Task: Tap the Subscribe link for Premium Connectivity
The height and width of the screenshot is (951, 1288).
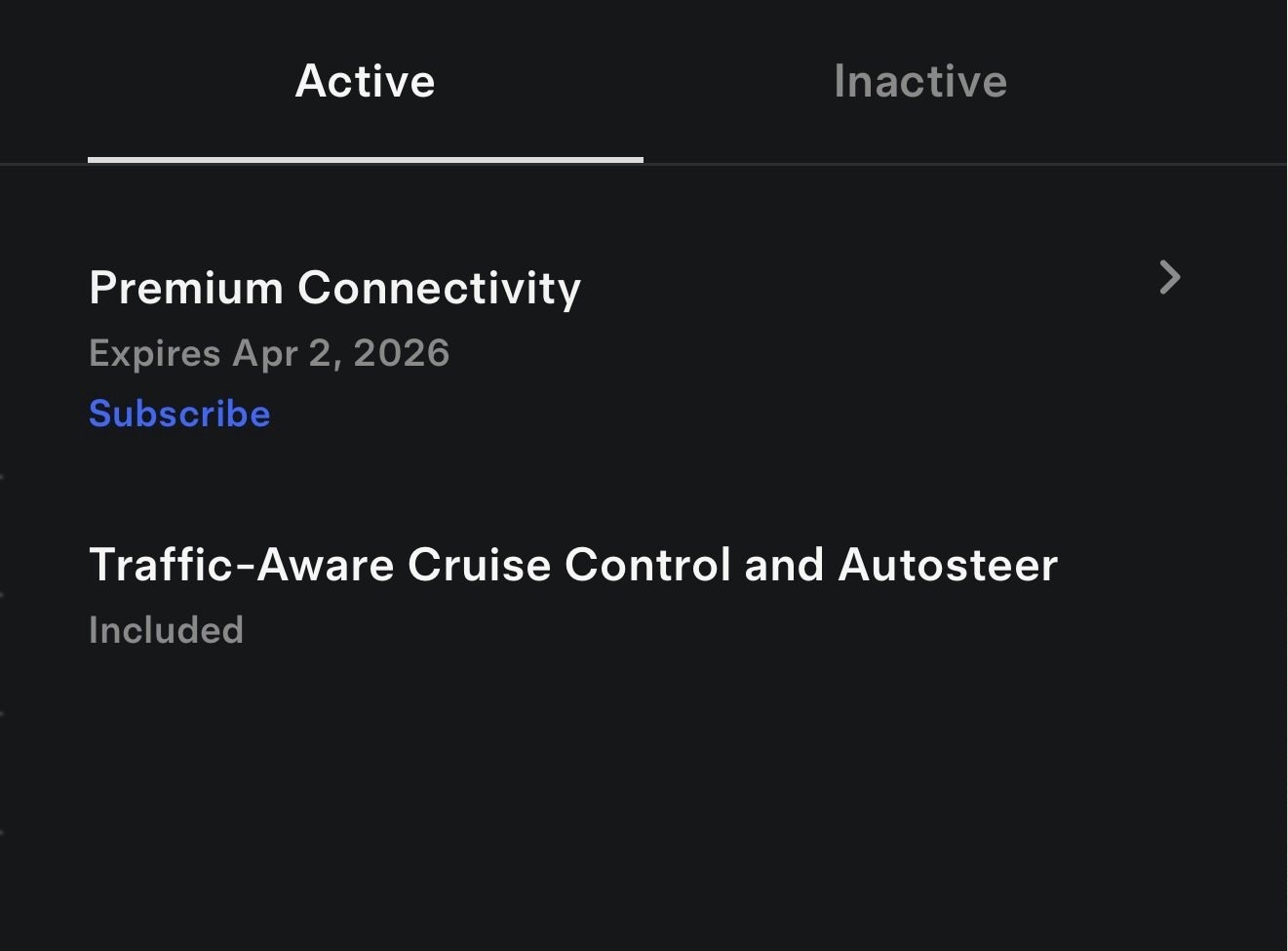Action: (179, 414)
